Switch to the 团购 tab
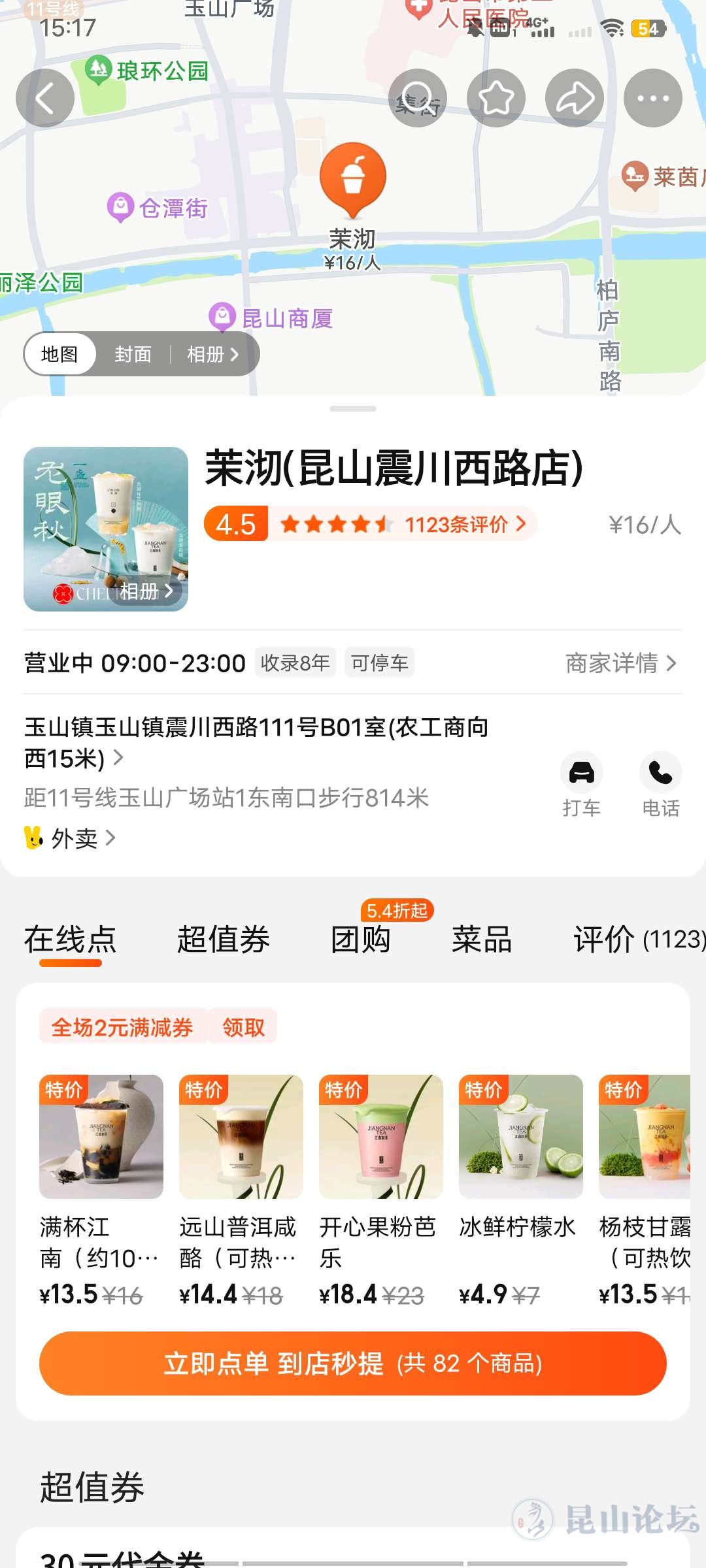Image resolution: width=706 pixels, height=1568 pixels. [360, 939]
